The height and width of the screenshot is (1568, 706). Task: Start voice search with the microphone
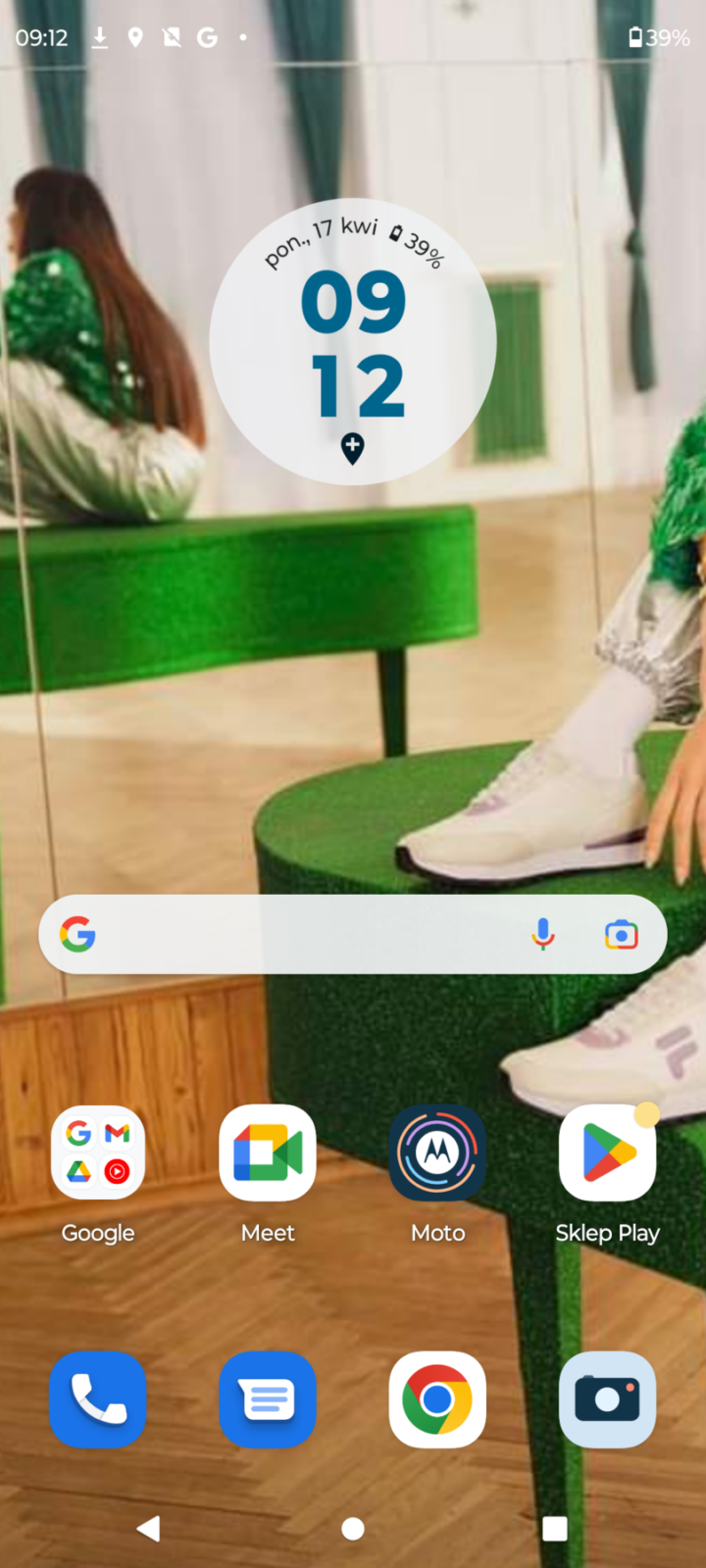[543, 935]
